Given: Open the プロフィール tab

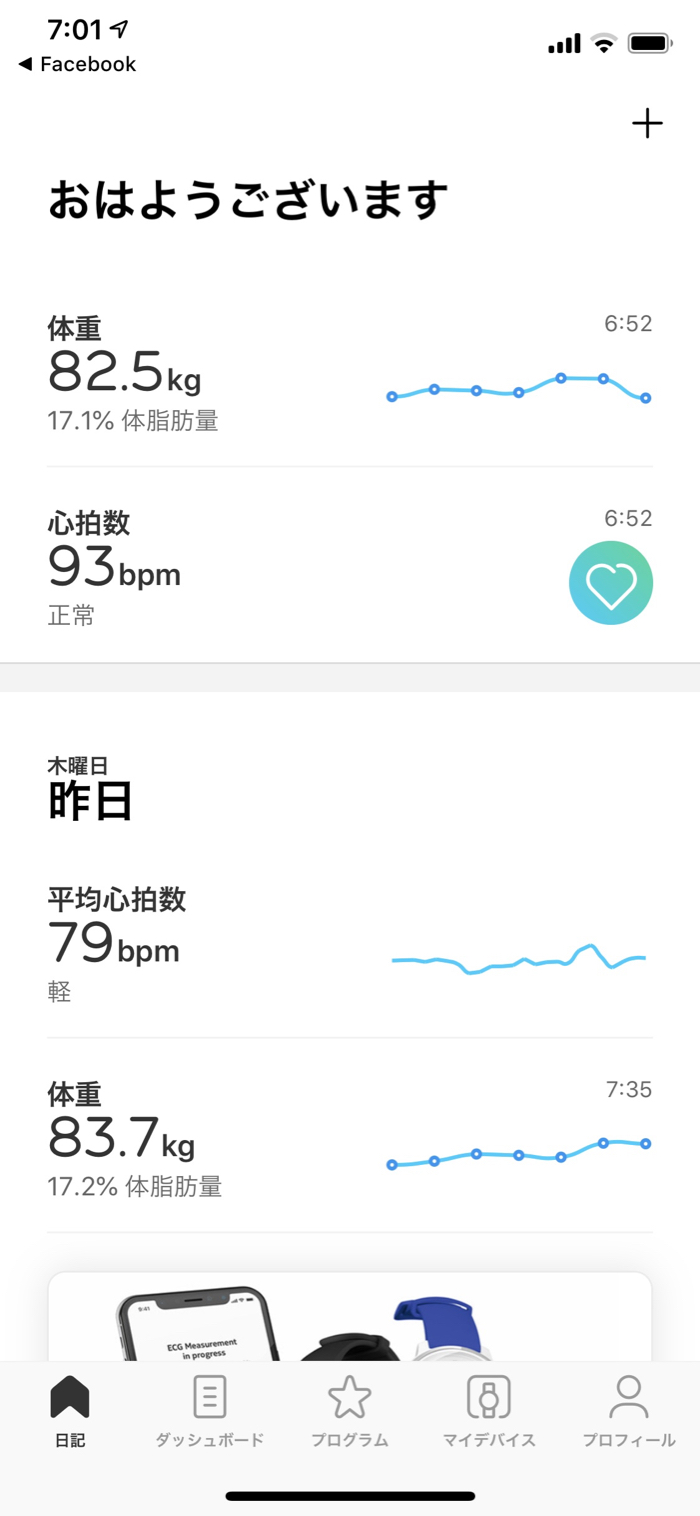Looking at the screenshot, I should click(x=629, y=1410).
